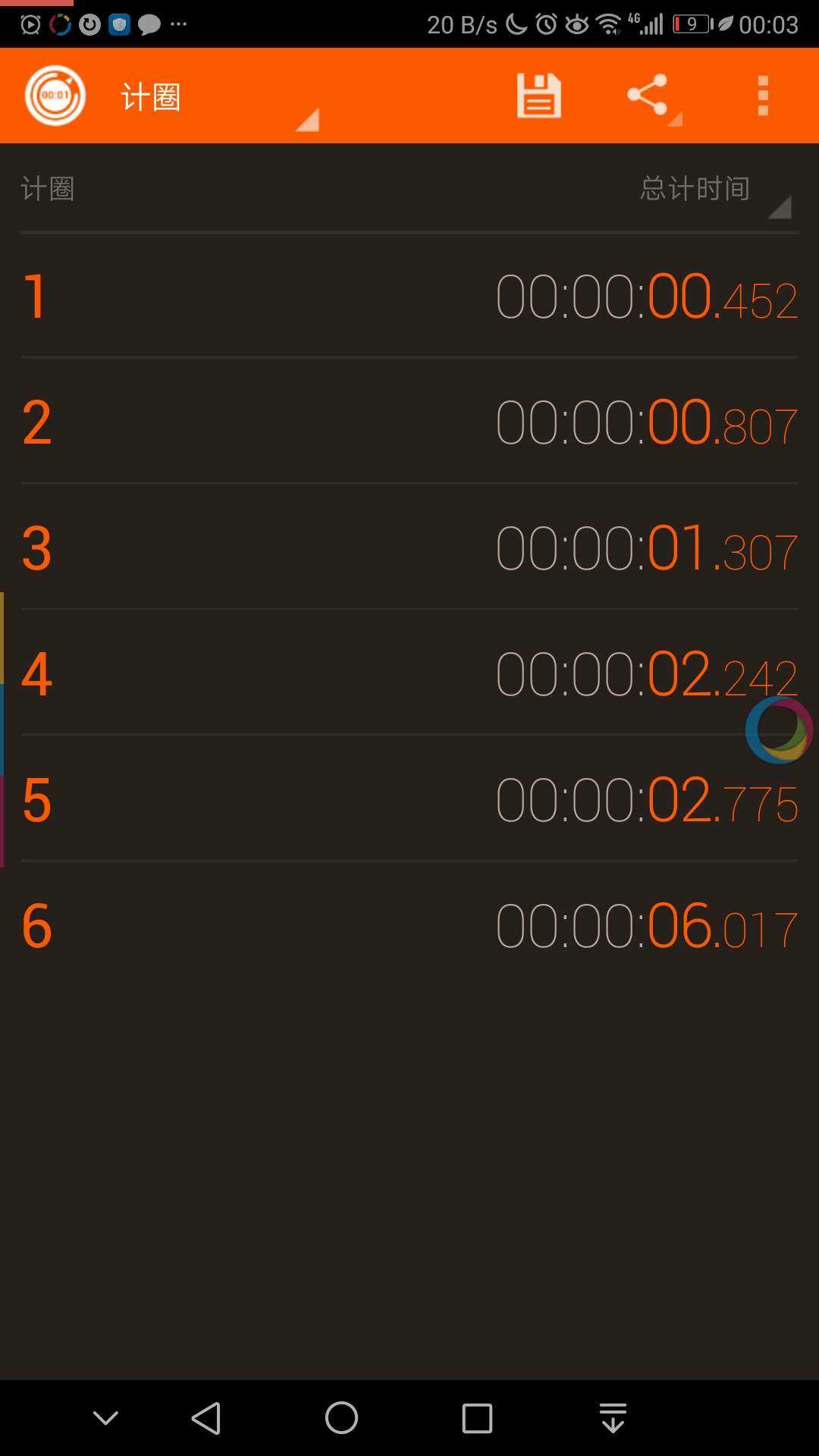Tap the stopwatch app icon
This screenshot has height=1456, width=819.
point(55,96)
